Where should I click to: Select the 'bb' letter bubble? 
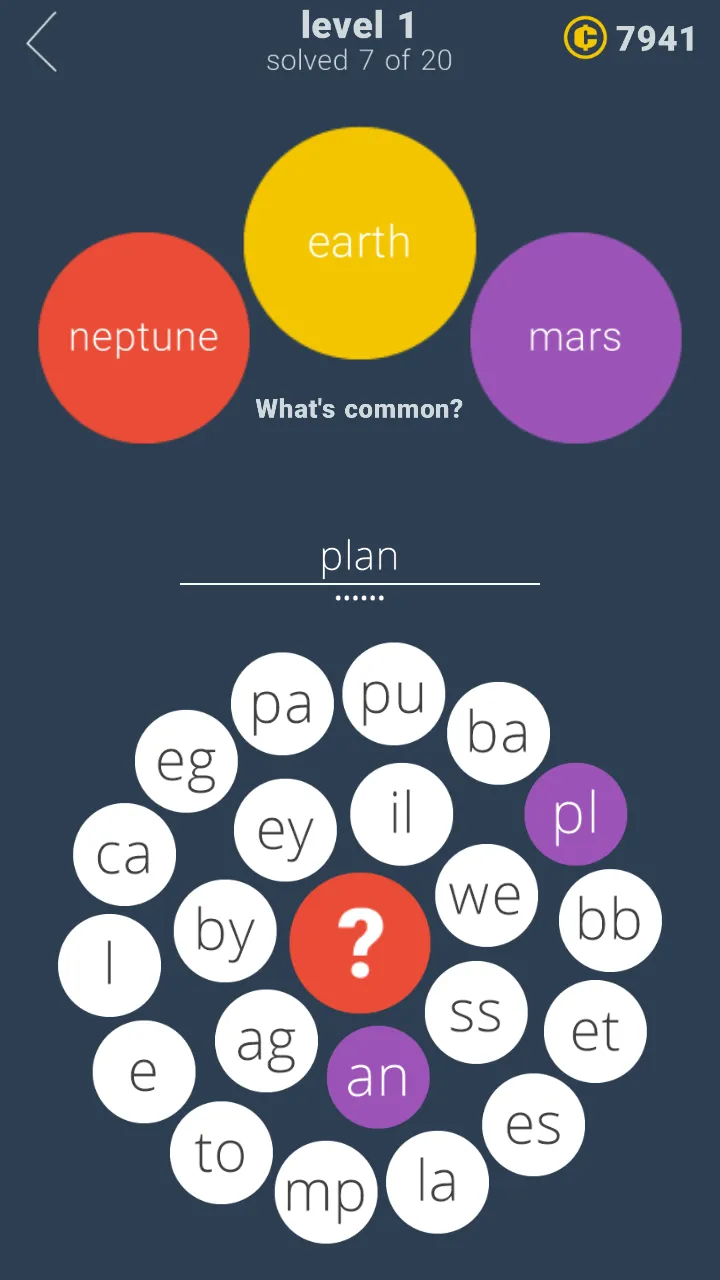coord(609,920)
